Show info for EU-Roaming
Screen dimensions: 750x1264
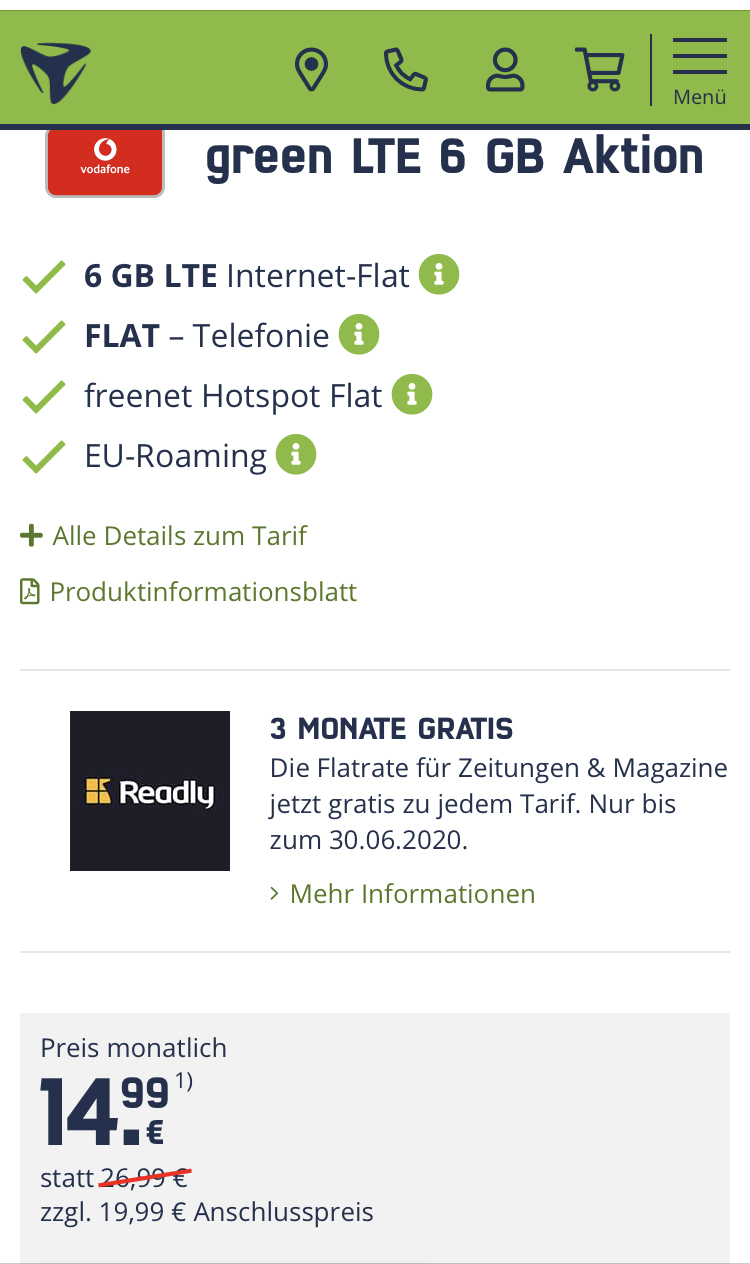click(296, 455)
